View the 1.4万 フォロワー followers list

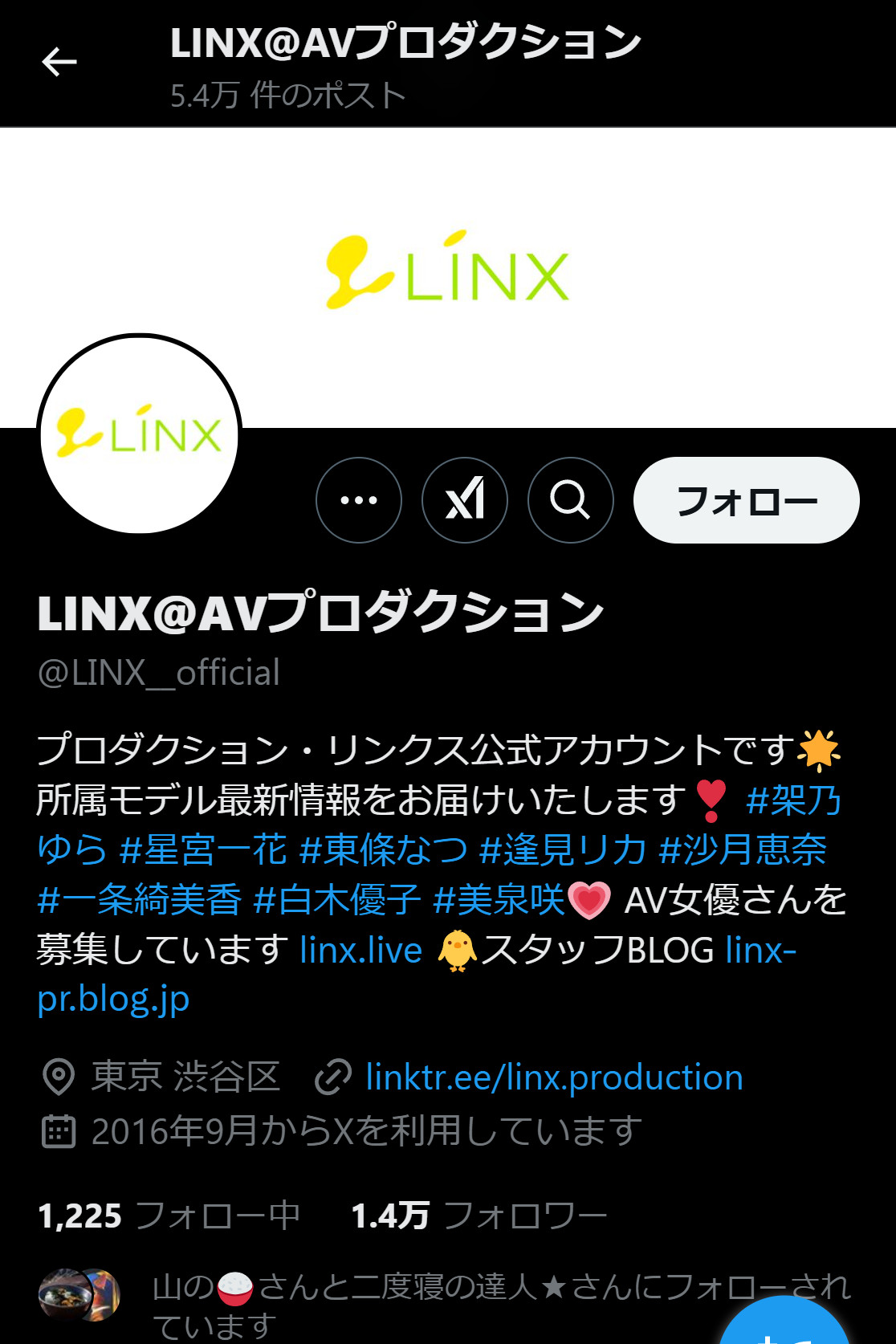(x=479, y=1216)
